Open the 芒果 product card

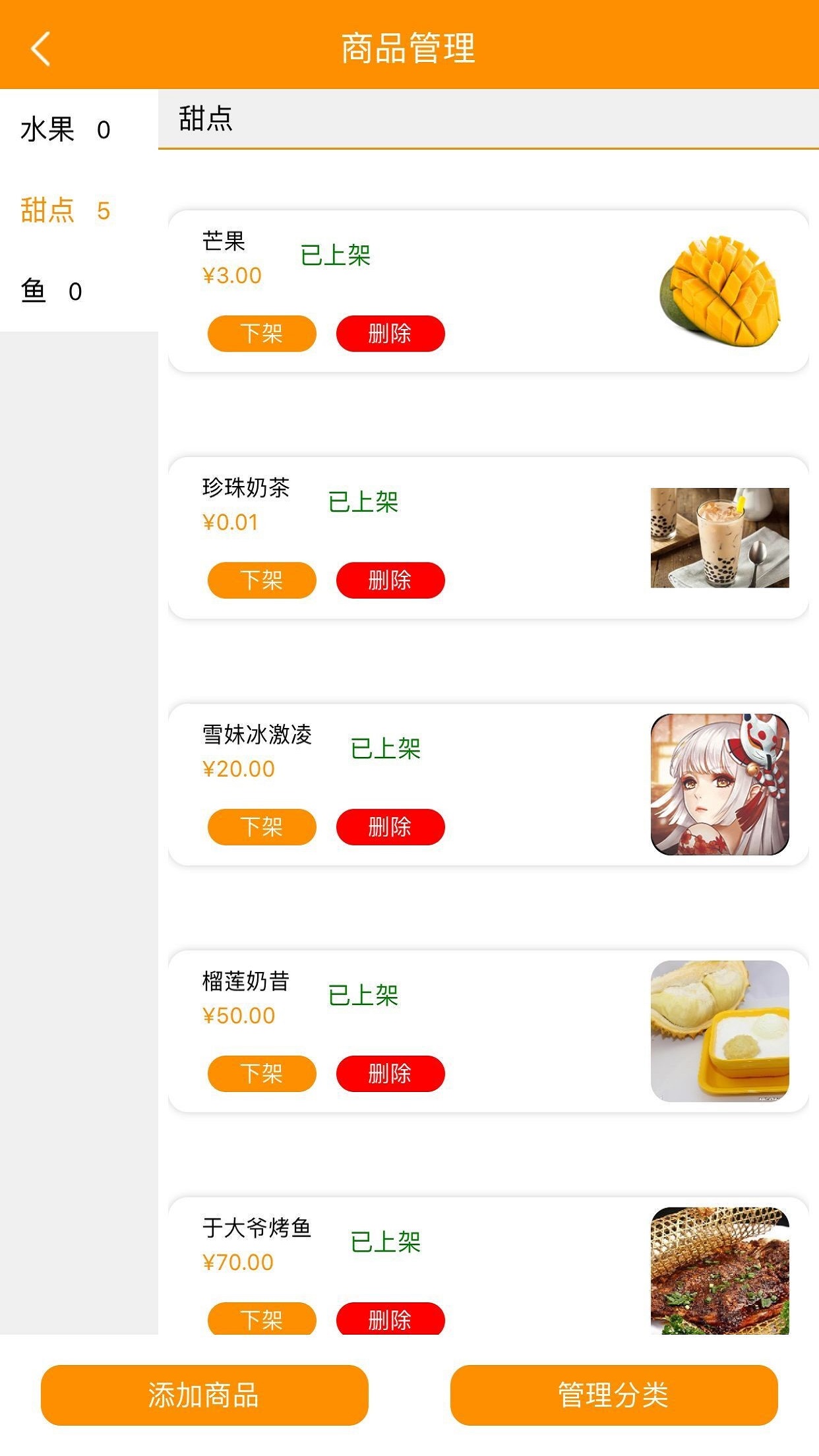click(x=528, y=277)
